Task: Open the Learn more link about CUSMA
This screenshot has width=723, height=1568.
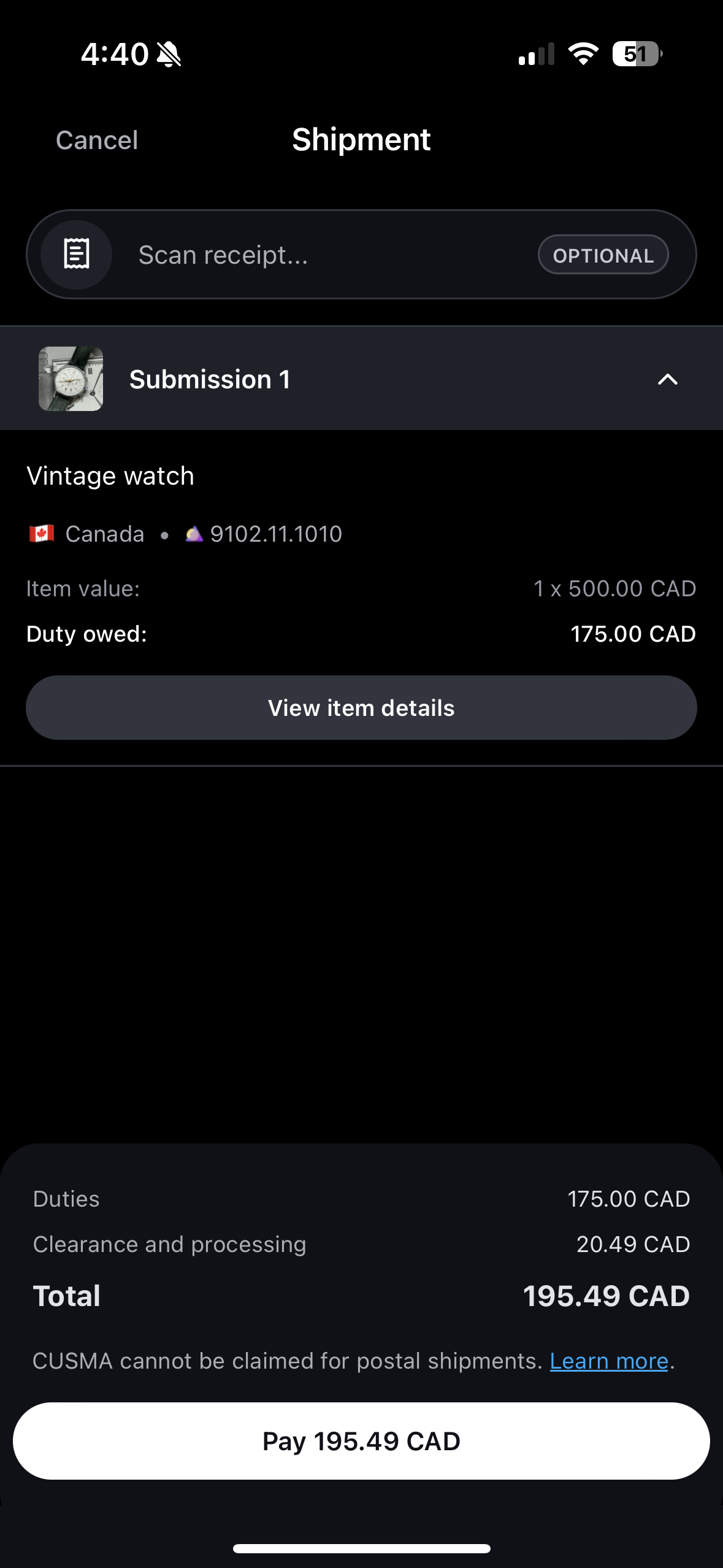Action: pos(608,1361)
